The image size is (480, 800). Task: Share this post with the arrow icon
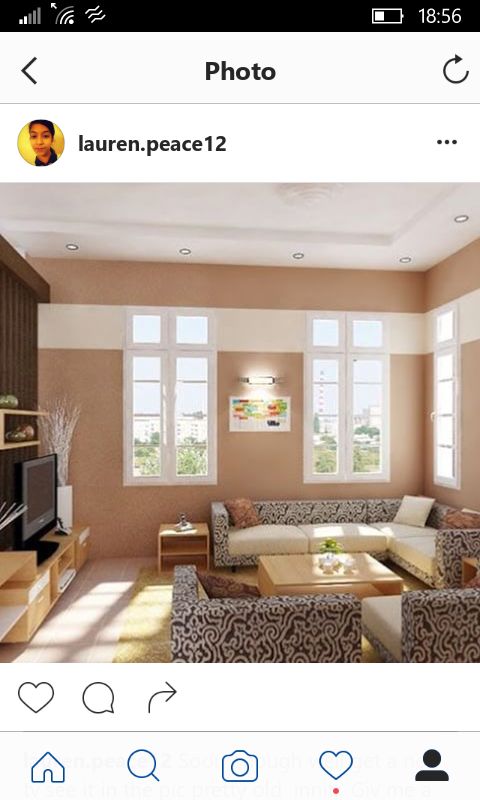click(162, 697)
